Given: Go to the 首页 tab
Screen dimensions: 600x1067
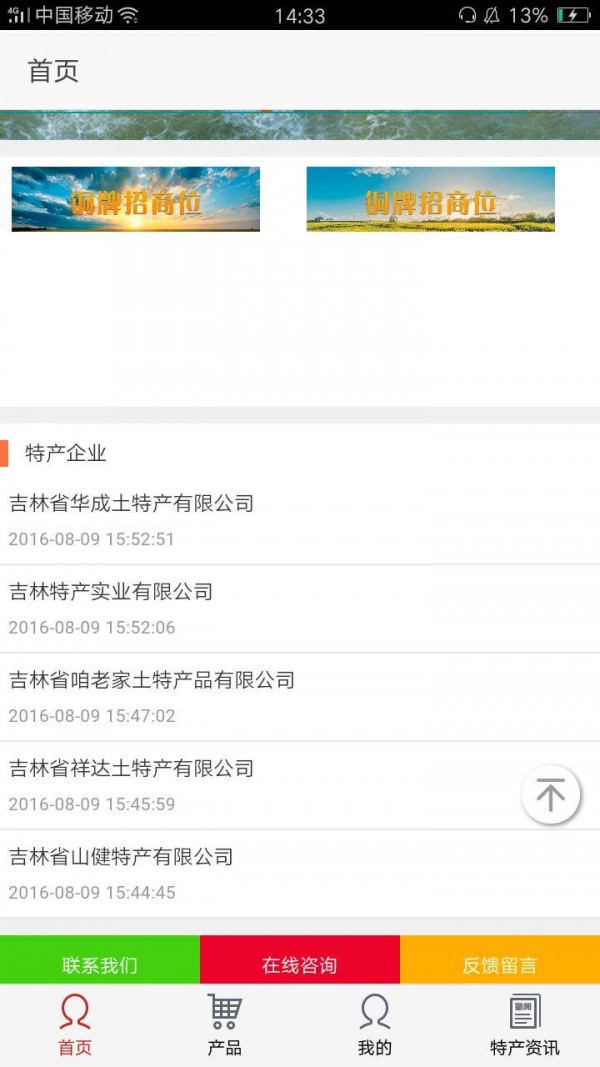Looking at the screenshot, I should tap(75, 1025).
